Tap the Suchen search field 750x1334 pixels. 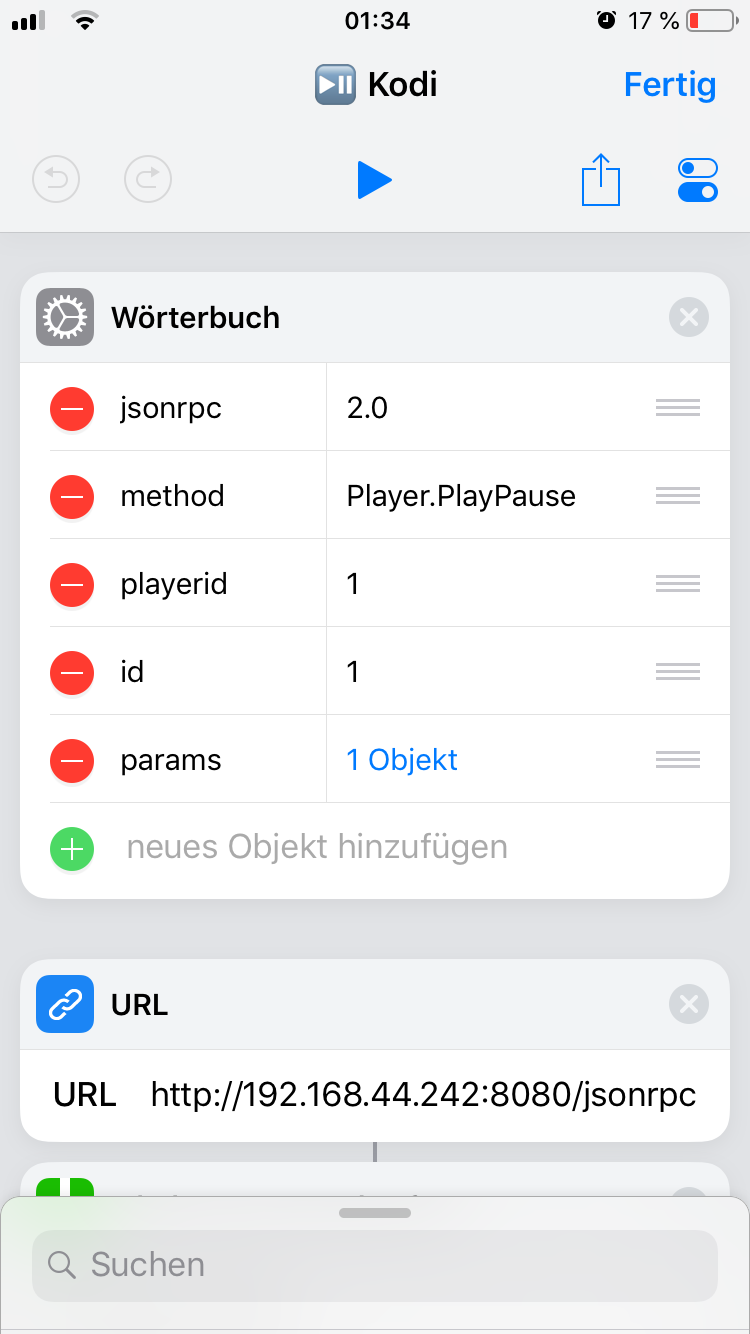375,1265
